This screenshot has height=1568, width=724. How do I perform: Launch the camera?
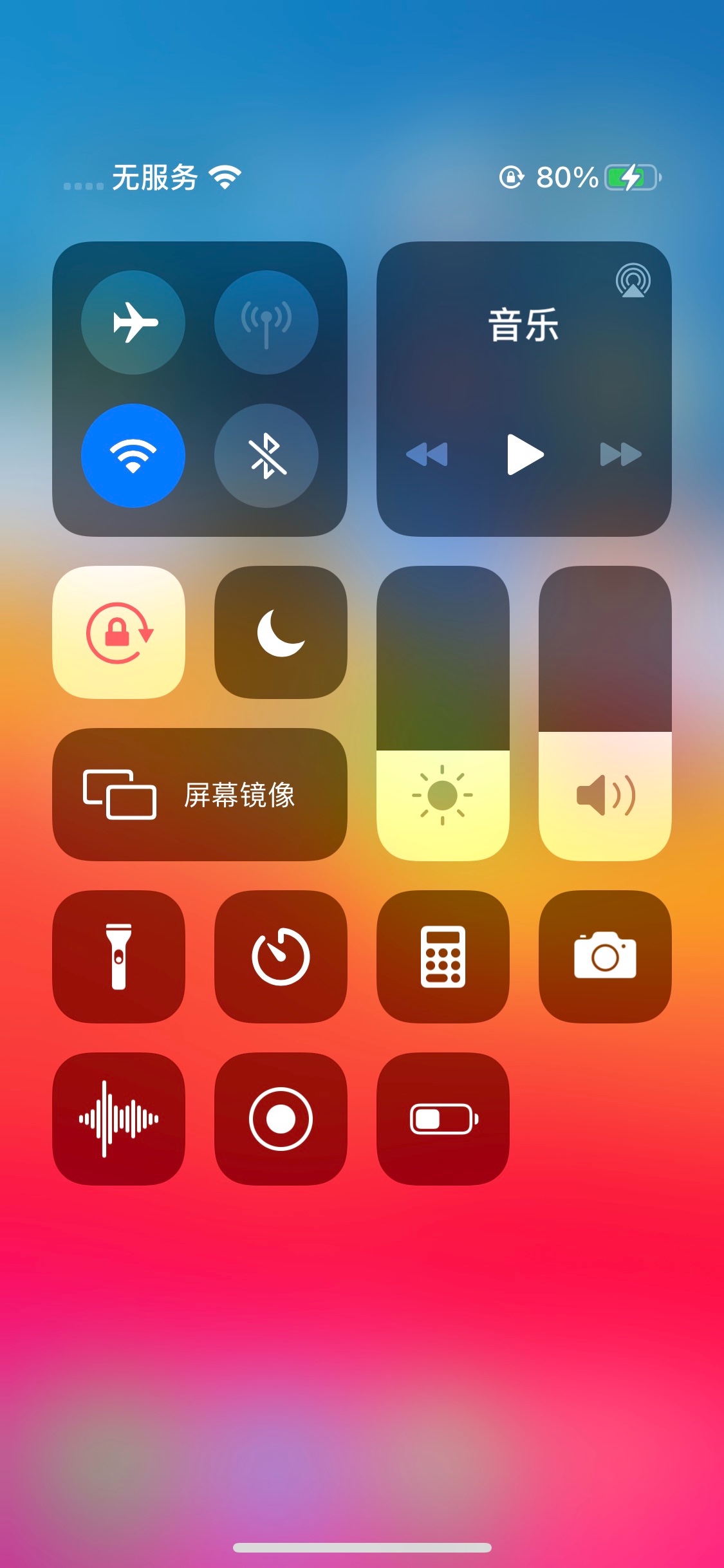pyautogui.click(x=605, y=957)
